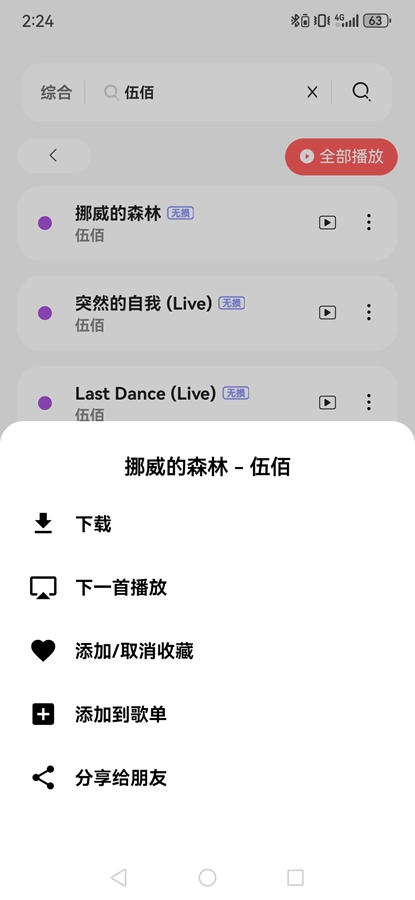Screen dimensions: 415x900
Task: Select 下载 to download the song
Action: point(207,523)
